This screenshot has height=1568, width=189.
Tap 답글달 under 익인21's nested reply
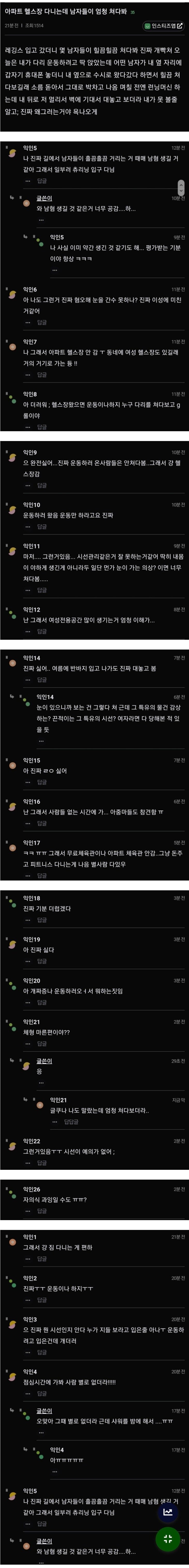pos(71,1121)
